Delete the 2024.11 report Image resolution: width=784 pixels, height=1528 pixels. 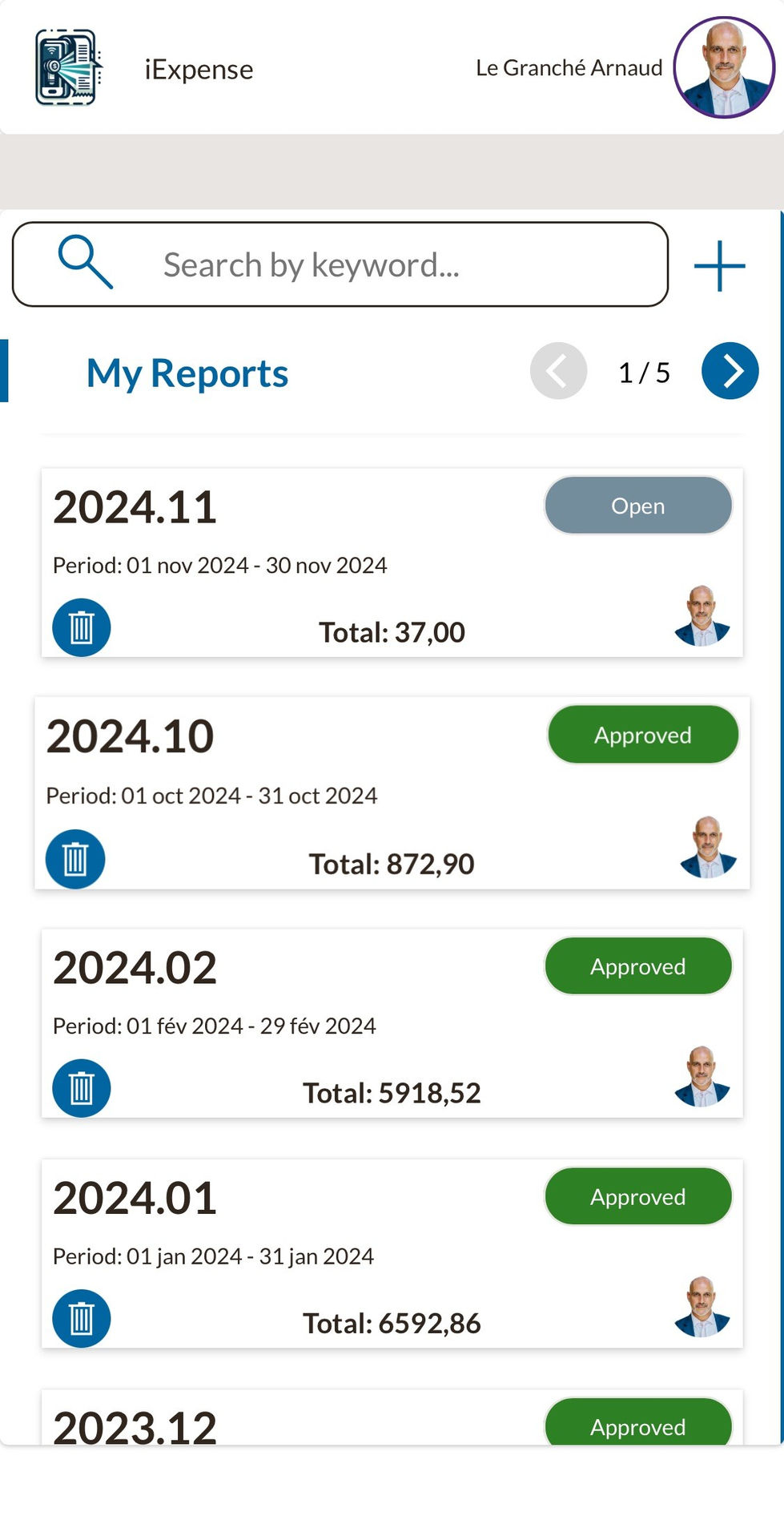pyautogui.click(x=82, y=627)
